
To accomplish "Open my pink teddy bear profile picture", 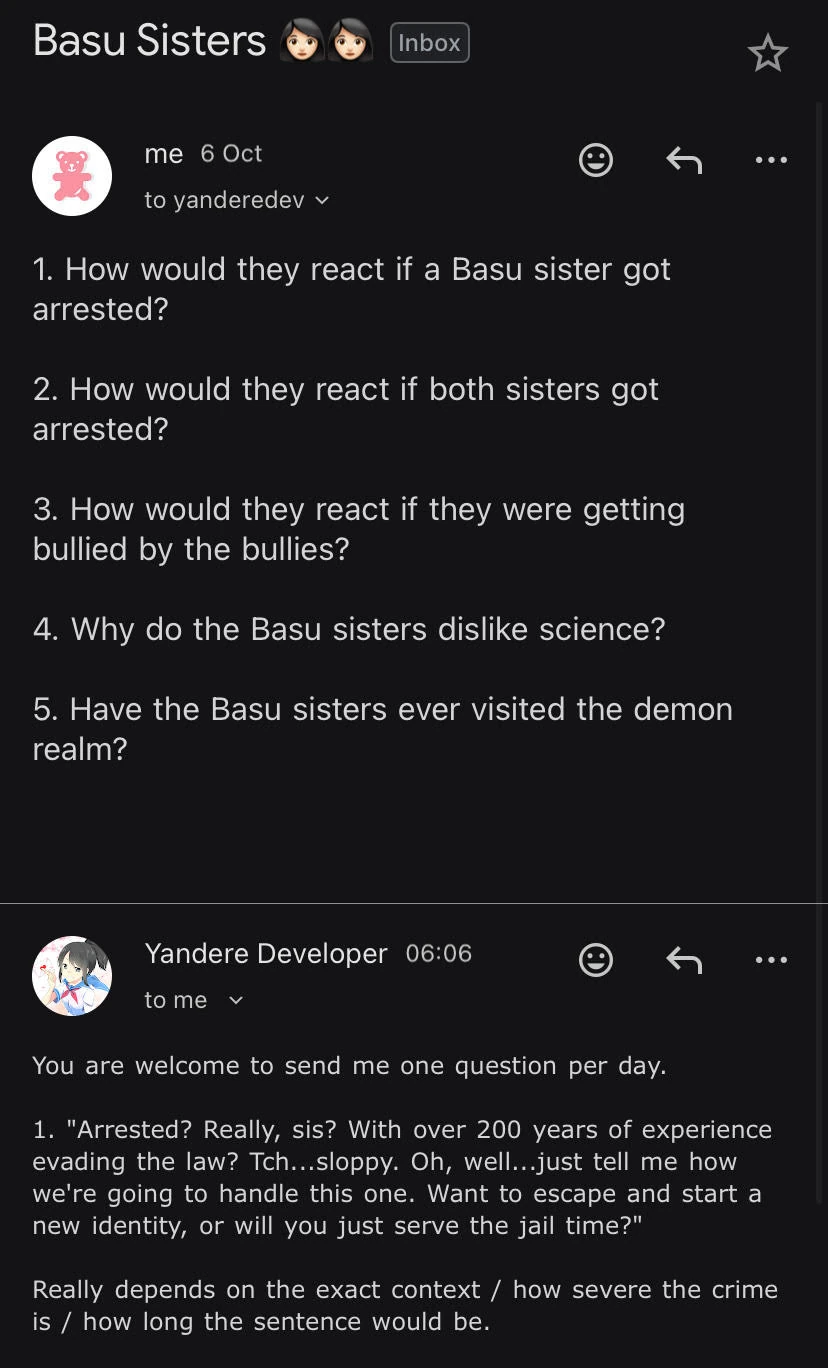I will 72,176.
